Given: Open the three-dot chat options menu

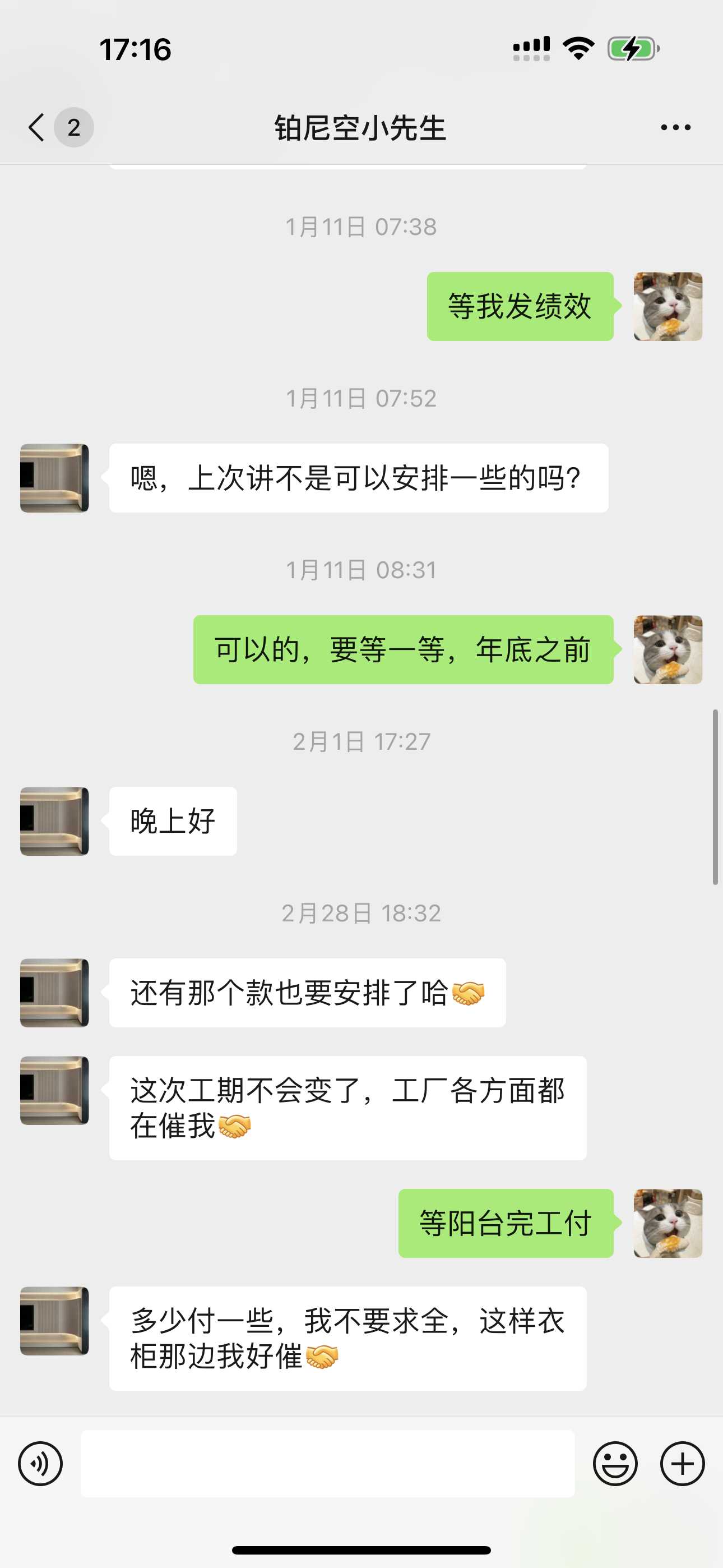Looking at the screenshot, I should pyautogui.click(x=675, y=128).
